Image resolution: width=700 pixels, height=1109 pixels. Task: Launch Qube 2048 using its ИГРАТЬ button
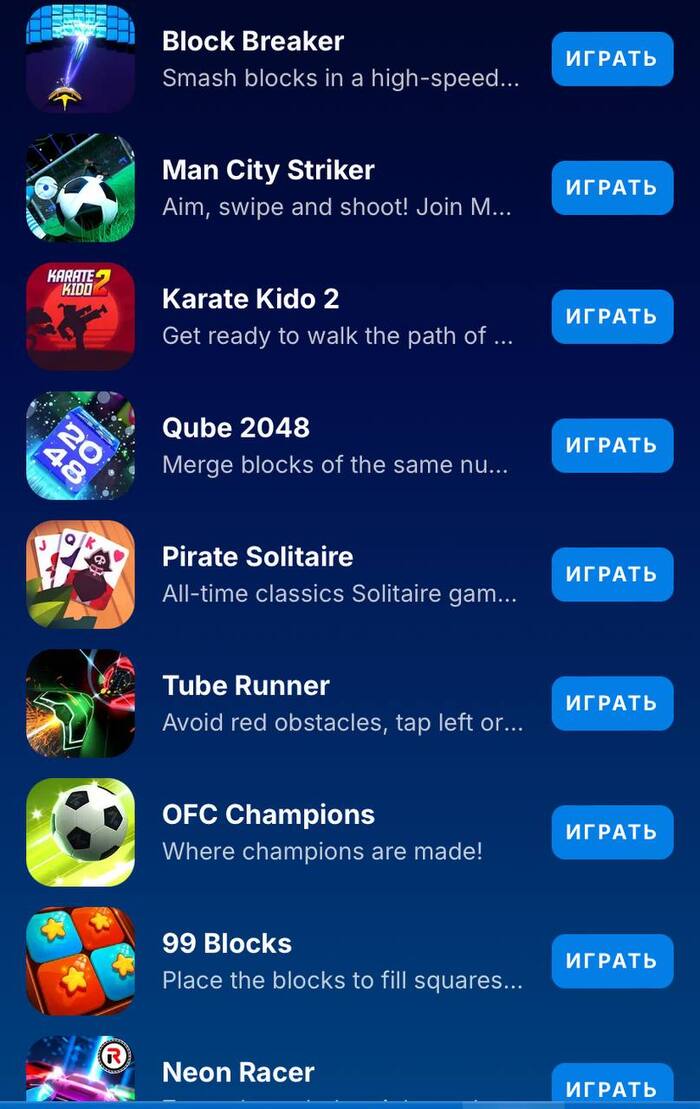612,445
